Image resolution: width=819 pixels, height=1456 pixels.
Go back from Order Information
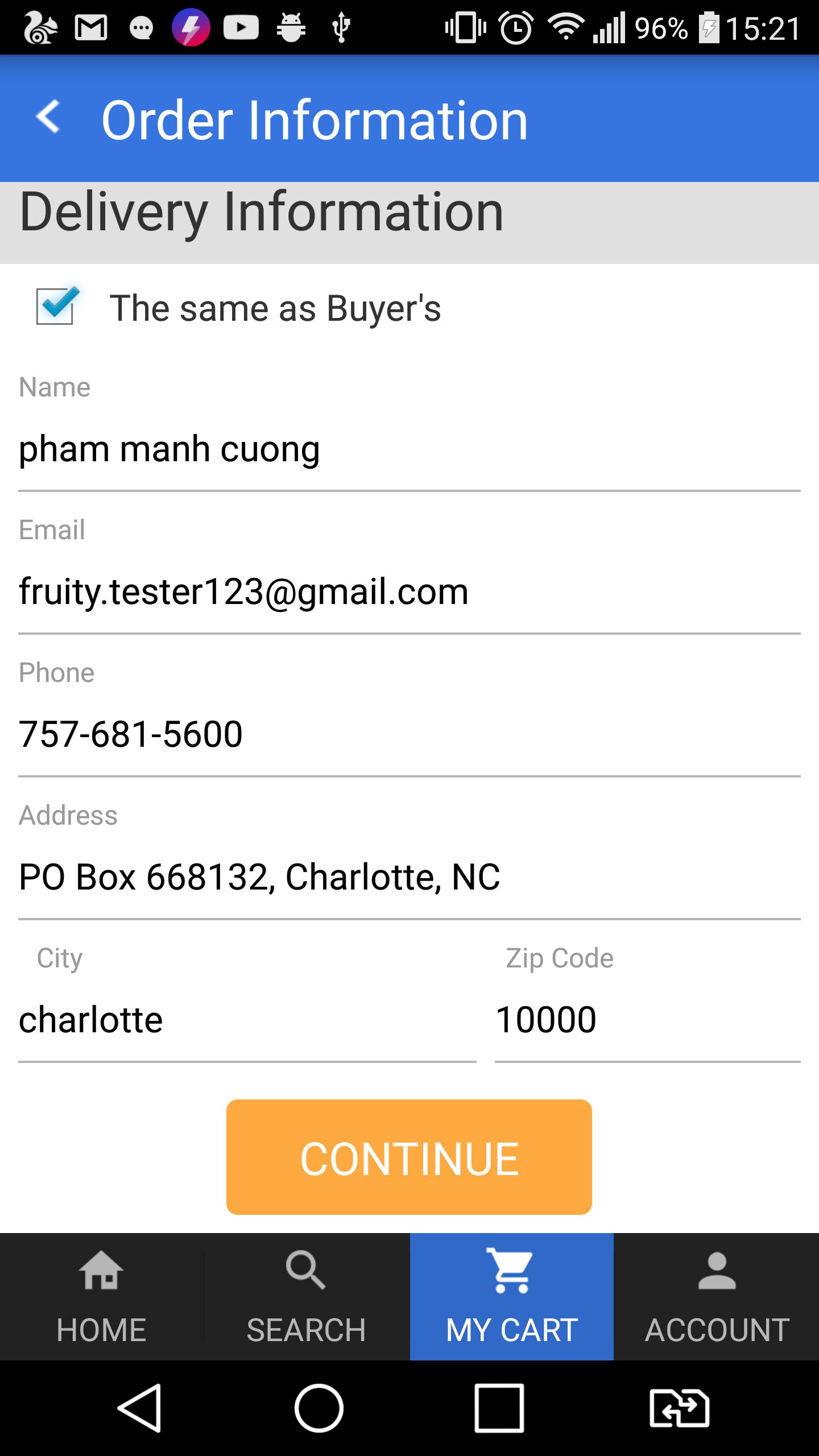[x=48, y=117]
